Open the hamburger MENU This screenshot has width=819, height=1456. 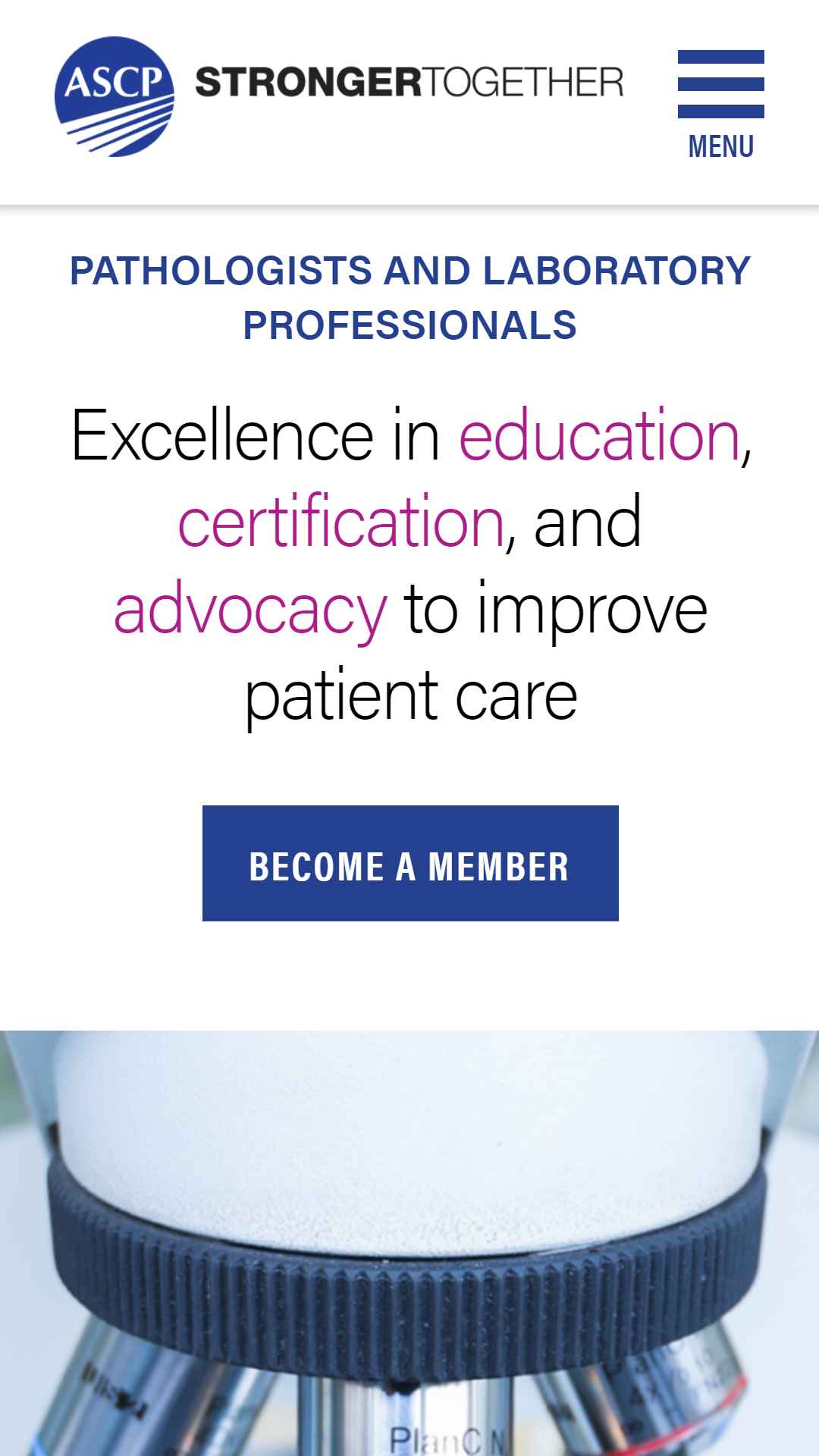point(720,105)
